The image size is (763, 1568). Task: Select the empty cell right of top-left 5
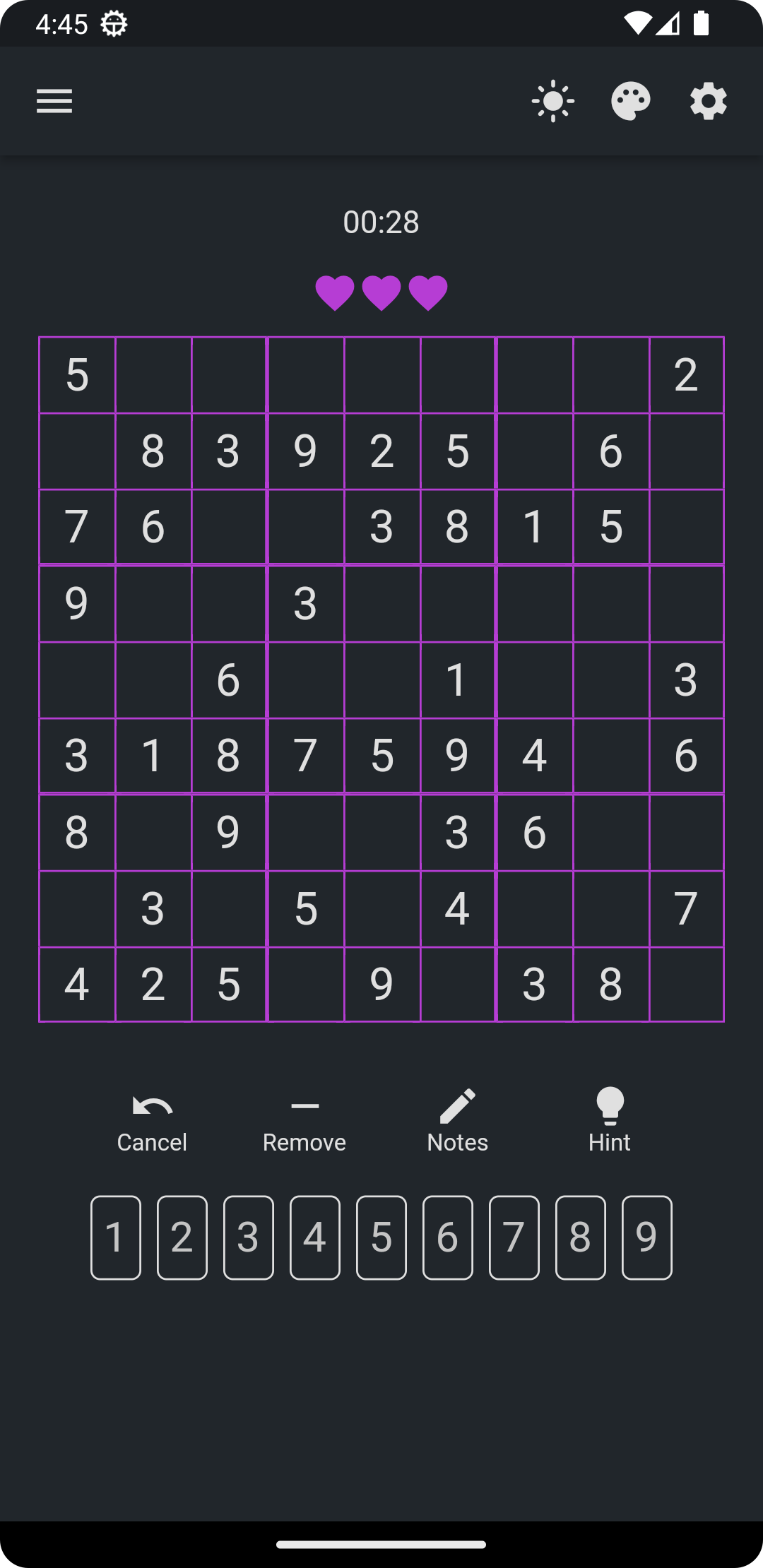153,375
